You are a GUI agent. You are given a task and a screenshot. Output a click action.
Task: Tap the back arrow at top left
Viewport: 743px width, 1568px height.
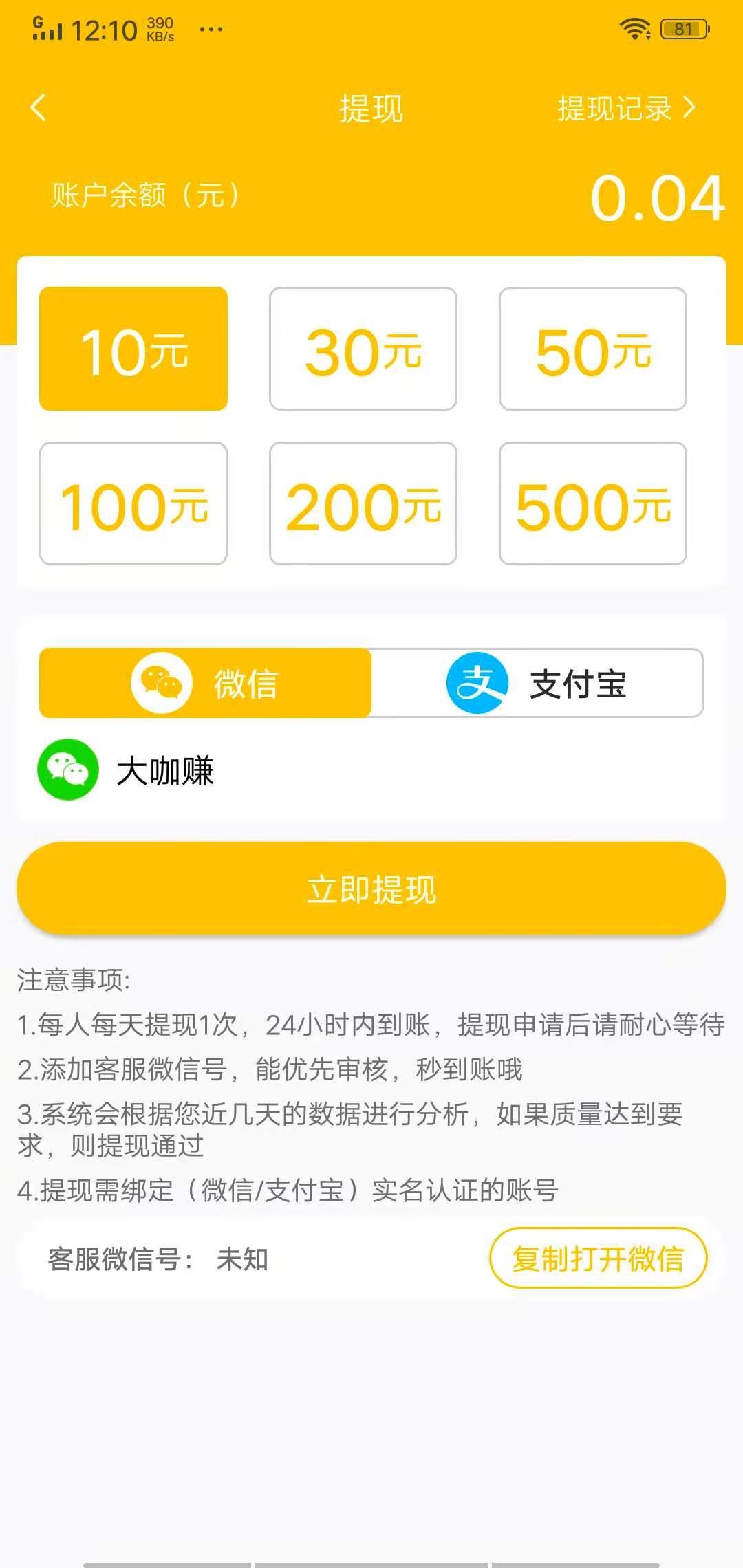coord(39,108)
